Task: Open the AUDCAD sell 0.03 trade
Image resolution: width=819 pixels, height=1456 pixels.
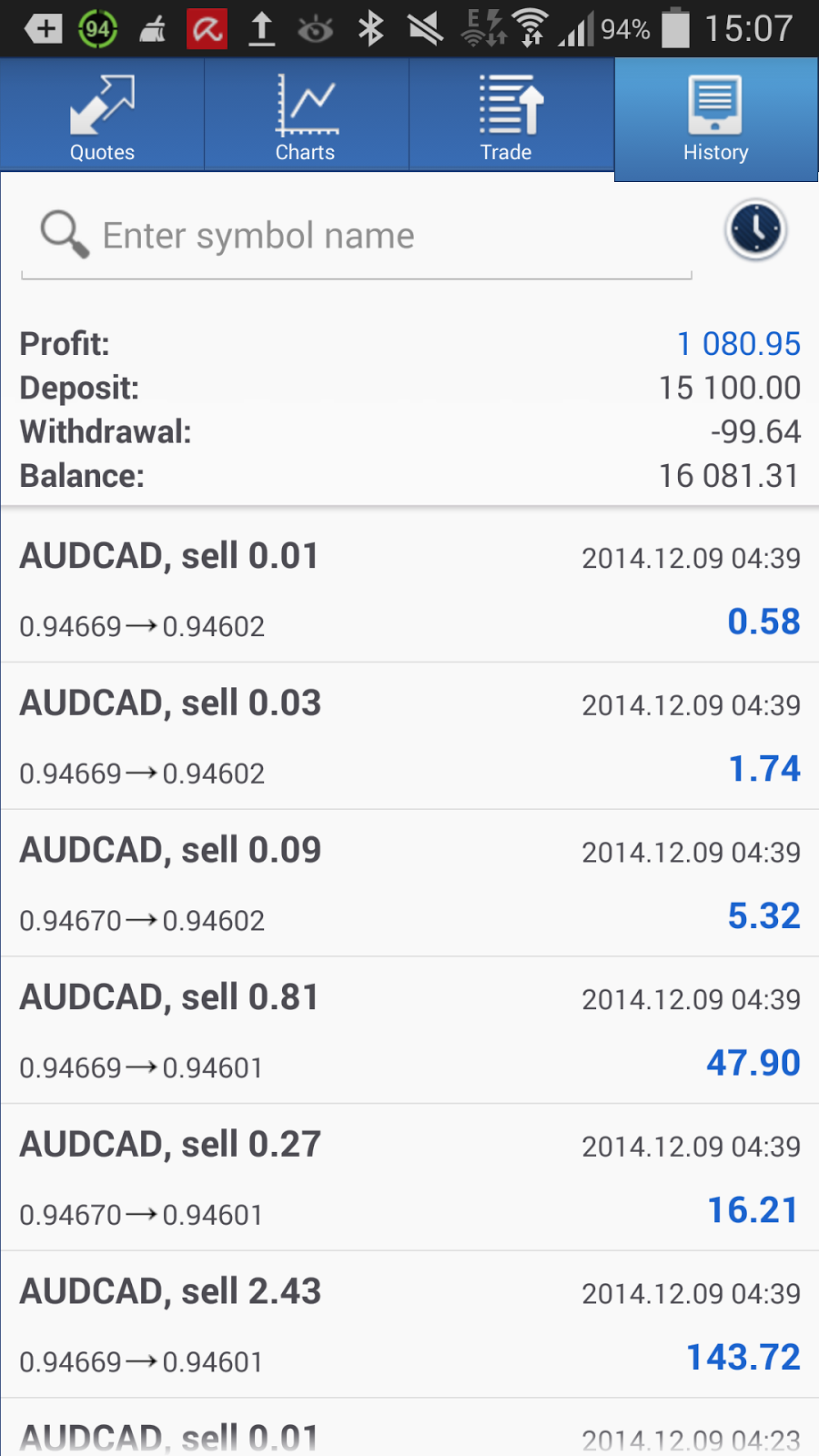Action: pyautogui.click(x=409, y=736)
